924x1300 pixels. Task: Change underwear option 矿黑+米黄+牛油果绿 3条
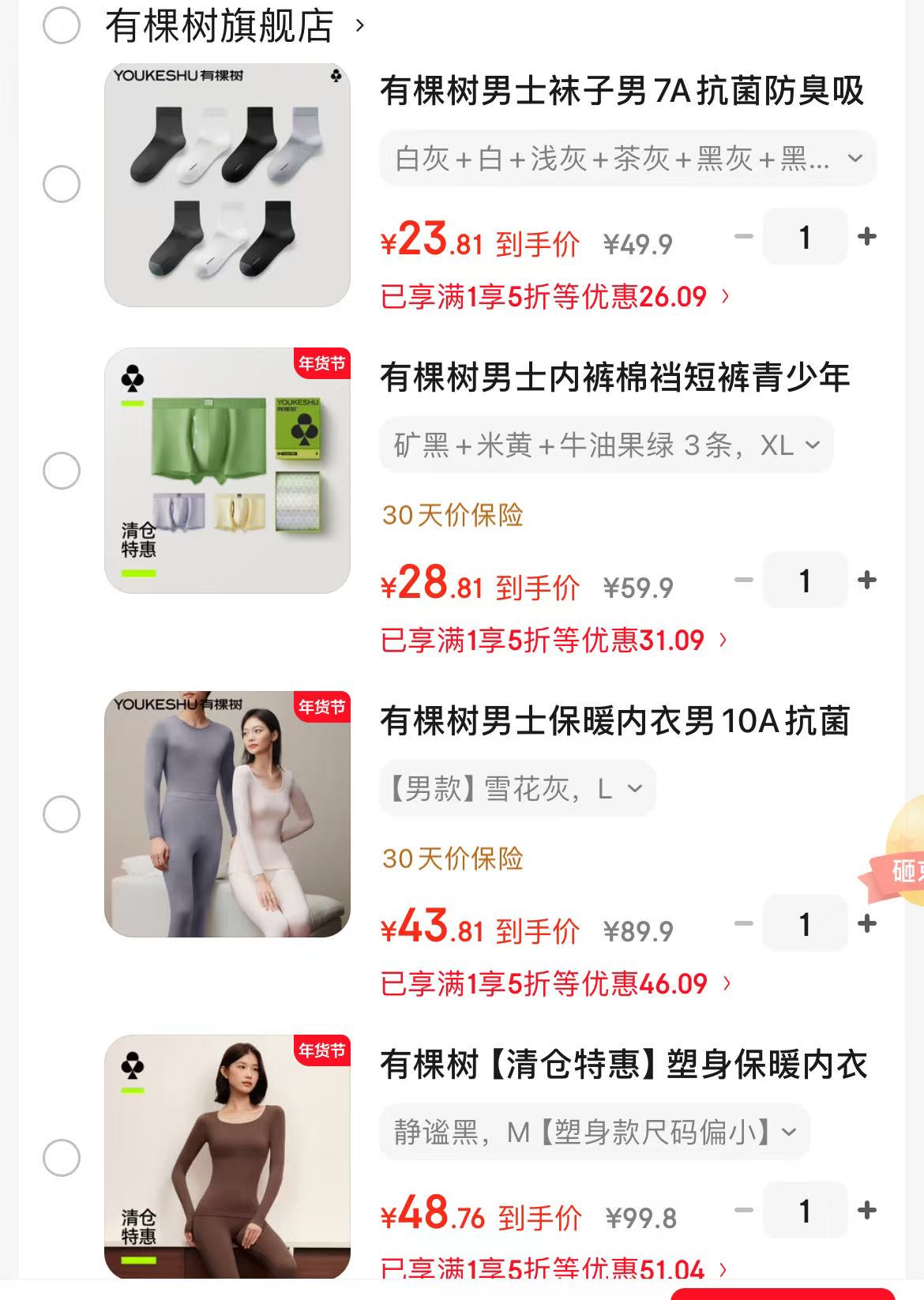click(x=607, y=445)
